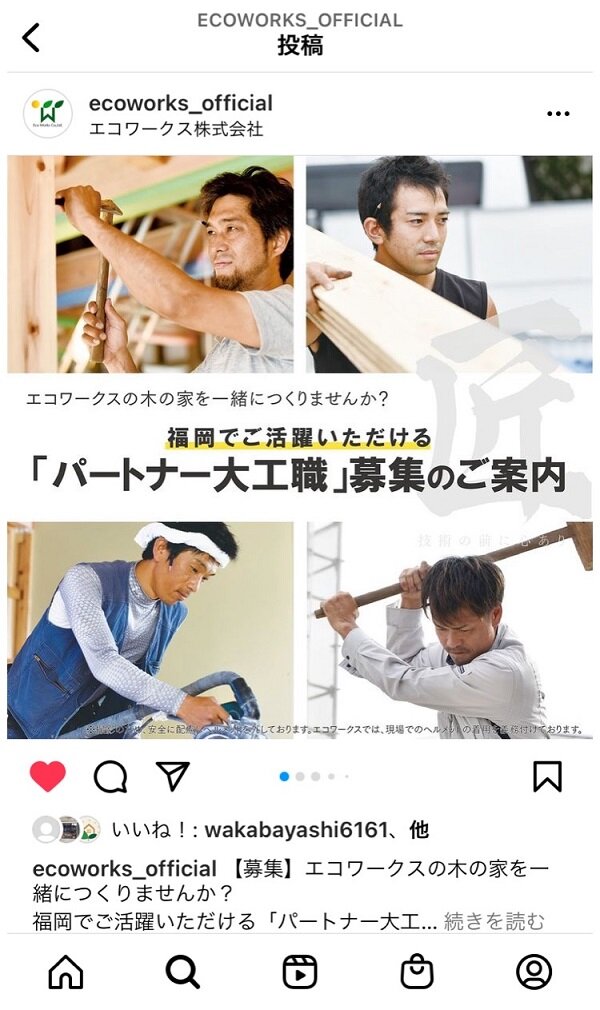
Task: Unlike the post with the heart icon
Action: (47, 776)
